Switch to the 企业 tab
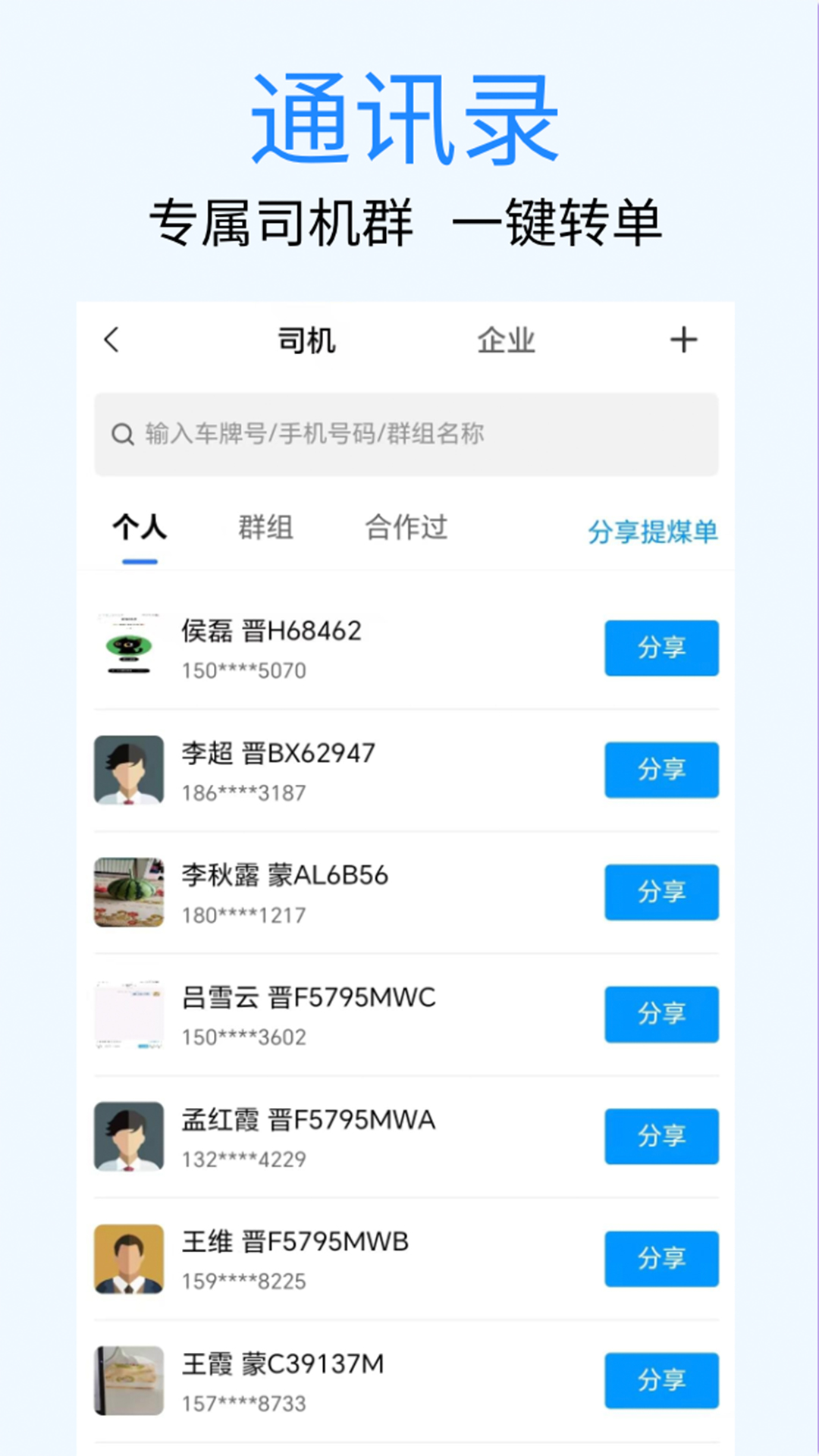The image size is (819, 1456). (x=505, y=339)
